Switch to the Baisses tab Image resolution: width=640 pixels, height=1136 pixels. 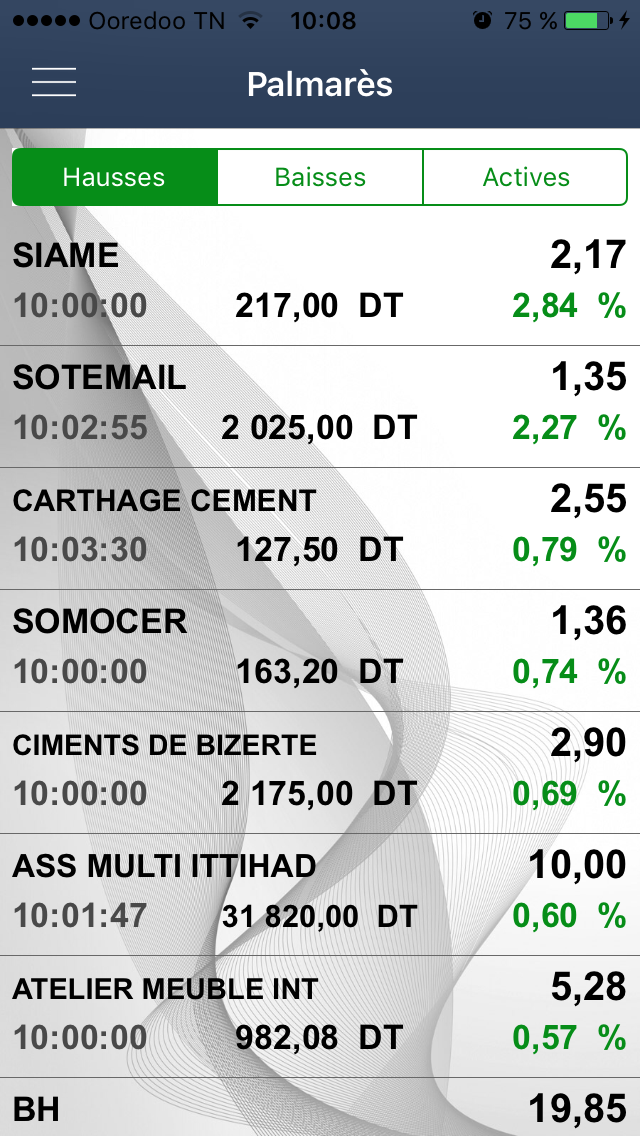coord(320,177)
